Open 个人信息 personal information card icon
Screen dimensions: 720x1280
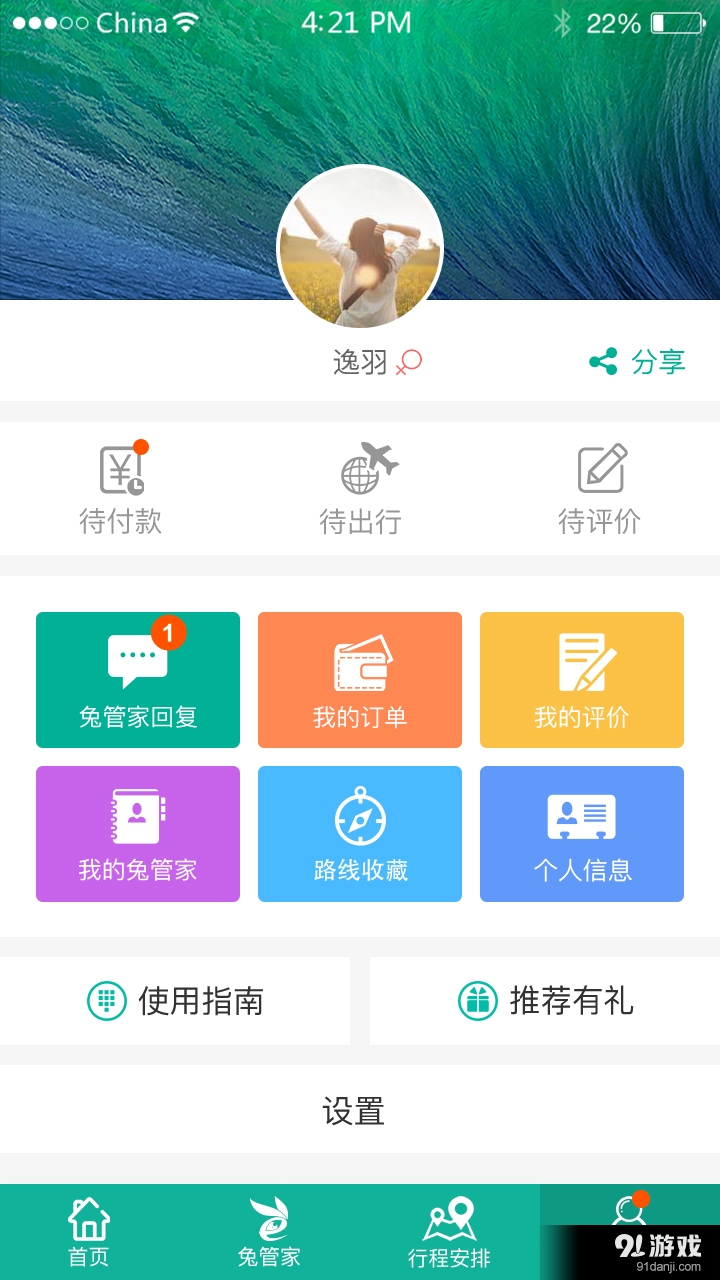582,833
